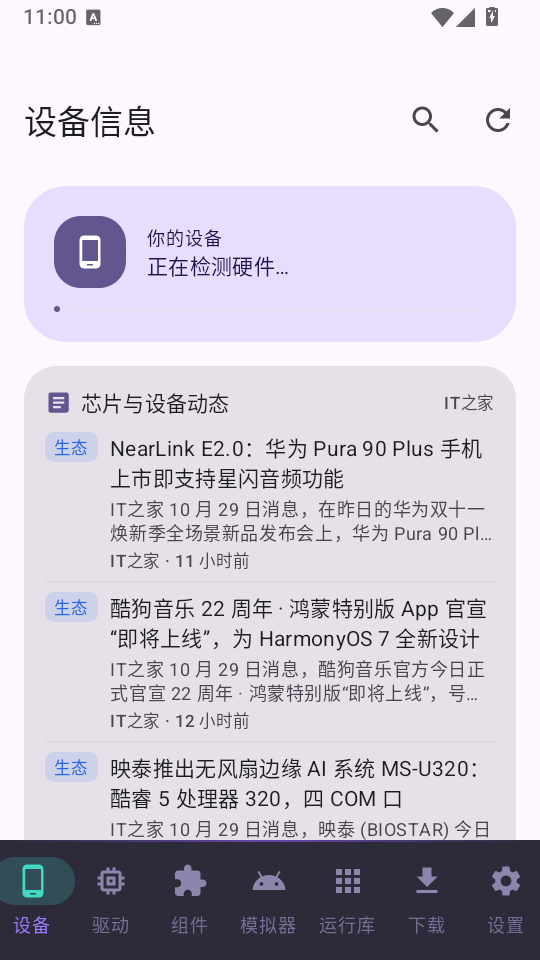540x960 pixels.
Task: Read the NearLink E2.0 华为 Pura 90 Plus article
Action: coord(270,501)
